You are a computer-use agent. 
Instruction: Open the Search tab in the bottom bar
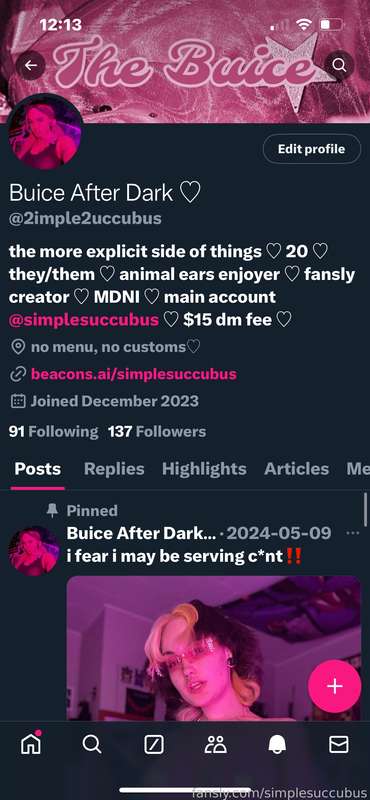coord(92,745)
